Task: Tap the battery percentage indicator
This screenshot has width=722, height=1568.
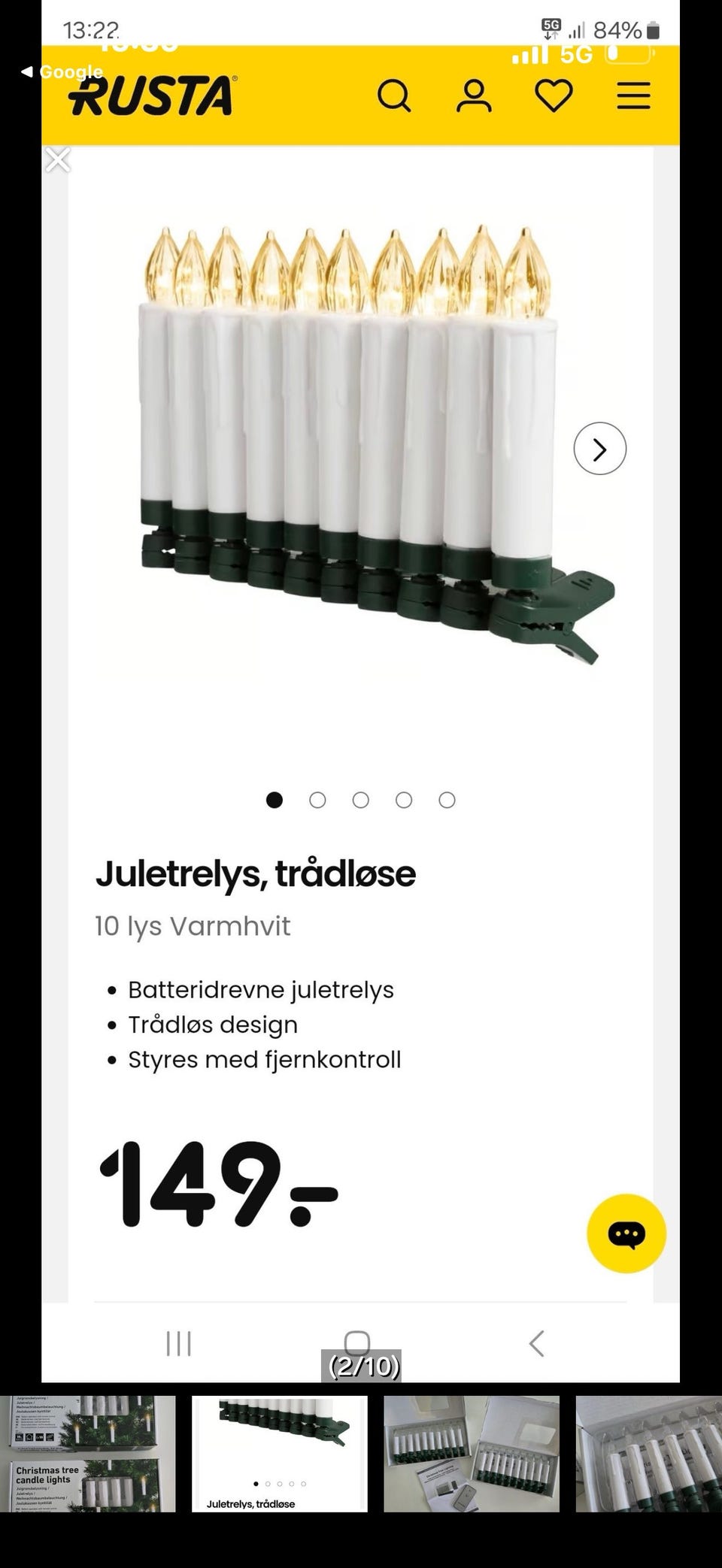Action: [618, 31]
